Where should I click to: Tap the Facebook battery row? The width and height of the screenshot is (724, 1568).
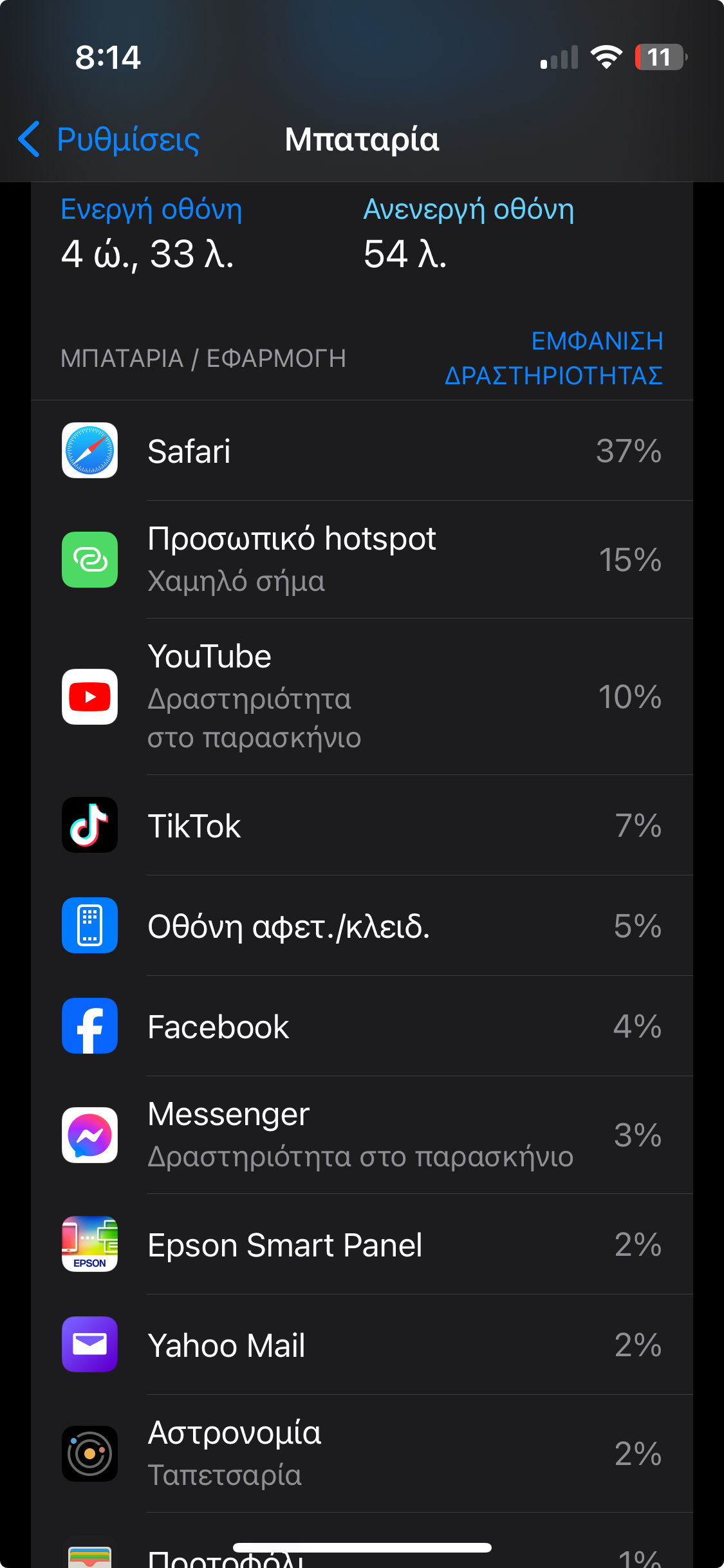point(362,1026)
